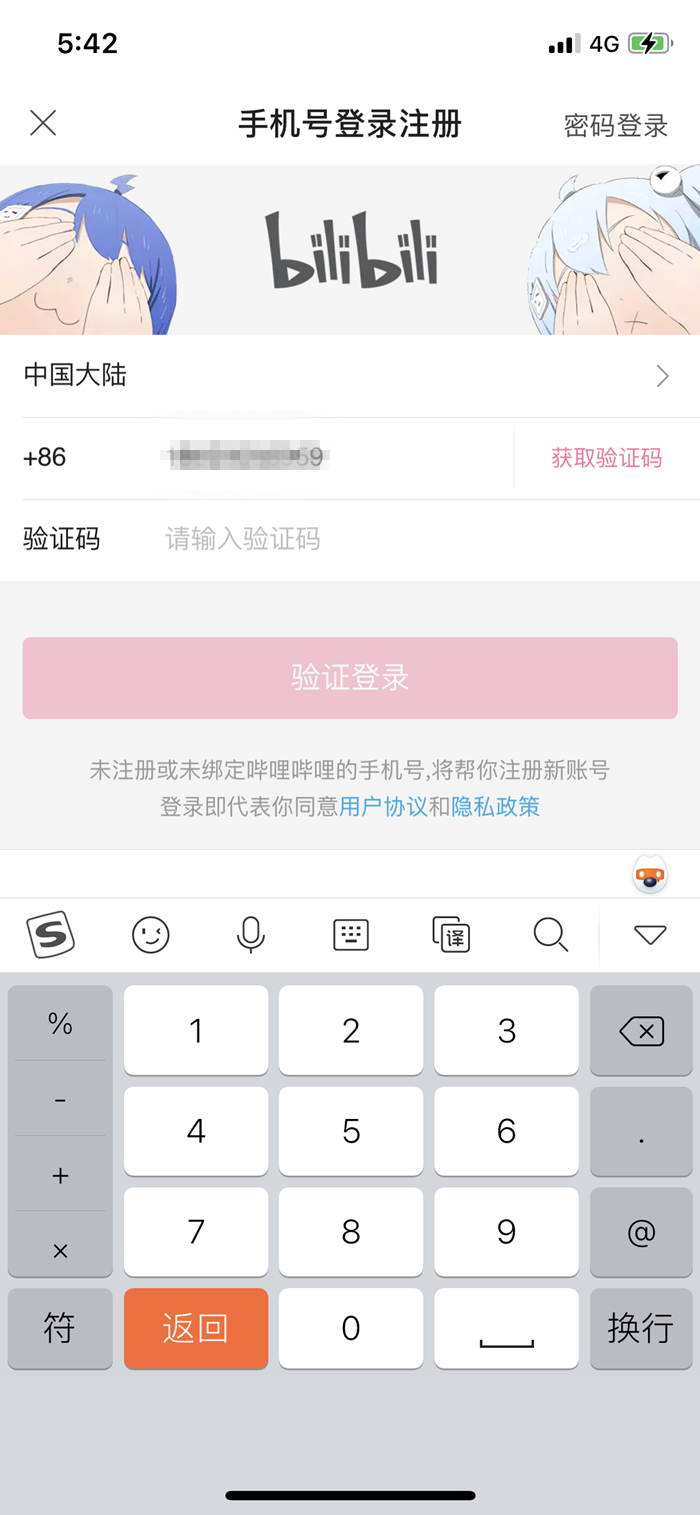700x1515 pixels.
Task: Open the keyboard emoji panel
Action: pyautogui.click(x=151, y=935)
